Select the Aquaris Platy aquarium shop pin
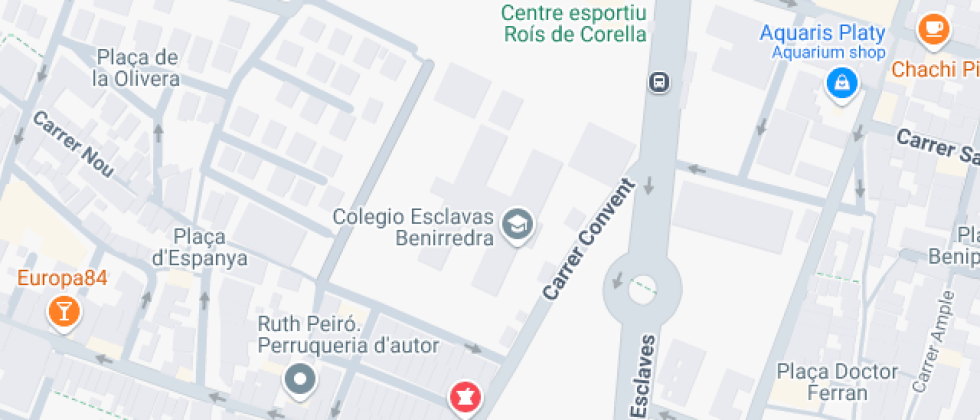 842,82
